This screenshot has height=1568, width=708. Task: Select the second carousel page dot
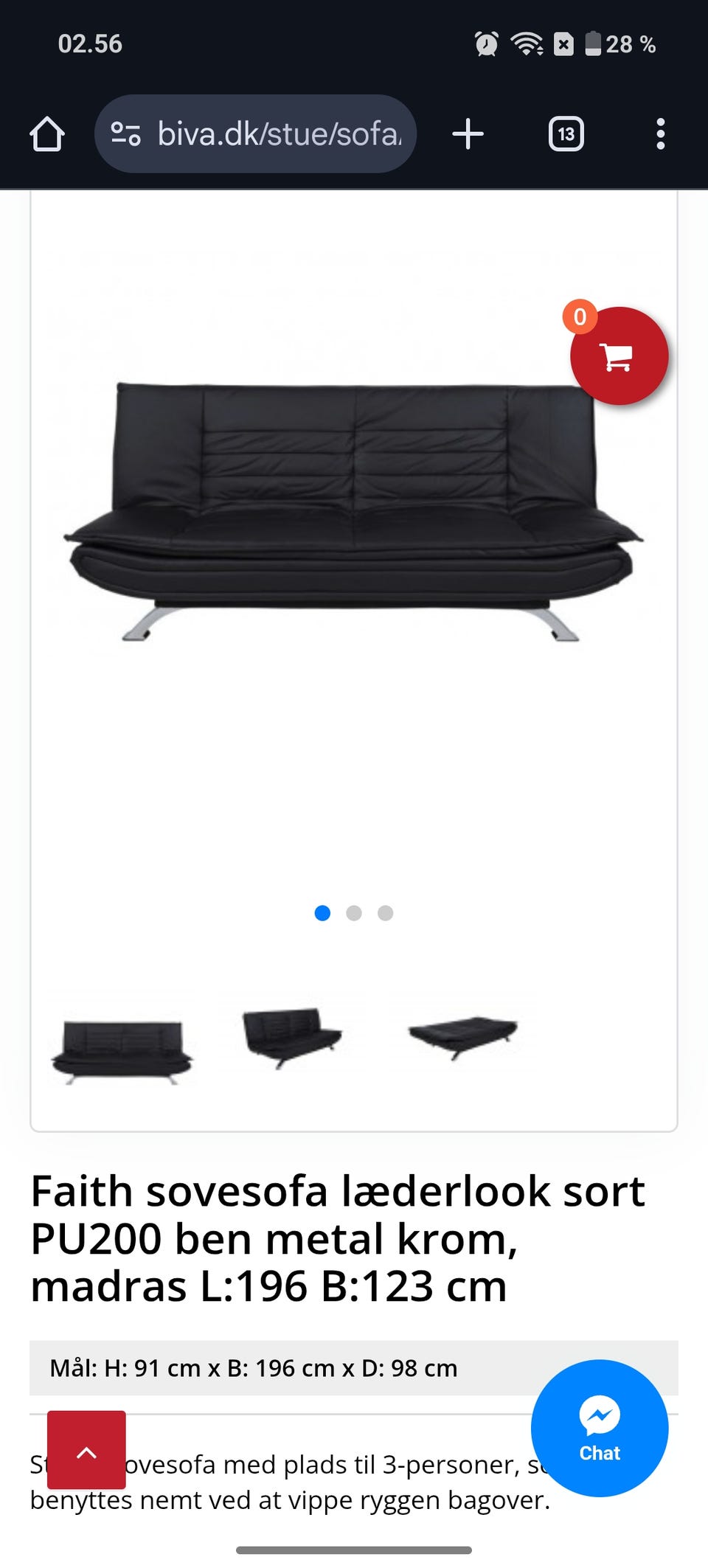coord(354,913)
